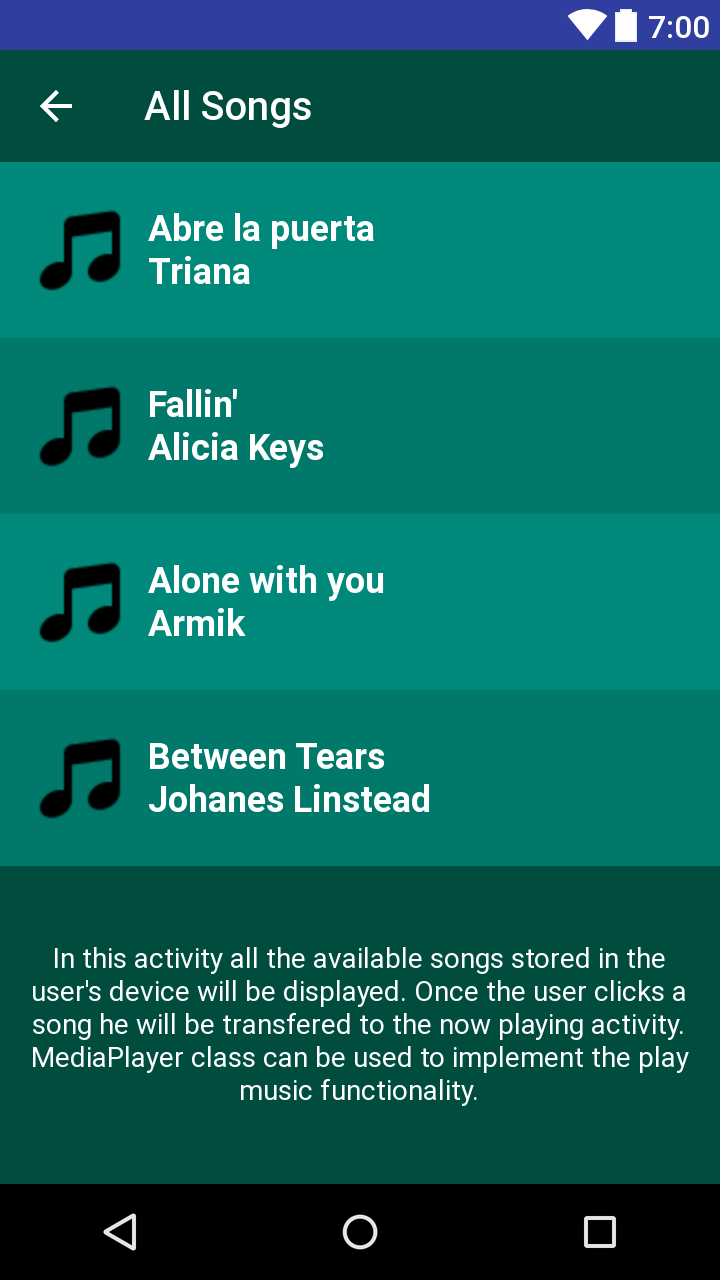The image size is (720, 1280).
Task: Tap the artist name Alicia Keys
Action: pos(236,447)
